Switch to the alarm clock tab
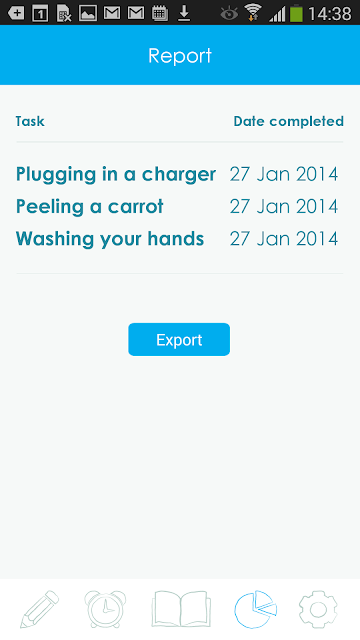Image resolution: width=360 pixels, height=640 pixels. tap(105, 609)
